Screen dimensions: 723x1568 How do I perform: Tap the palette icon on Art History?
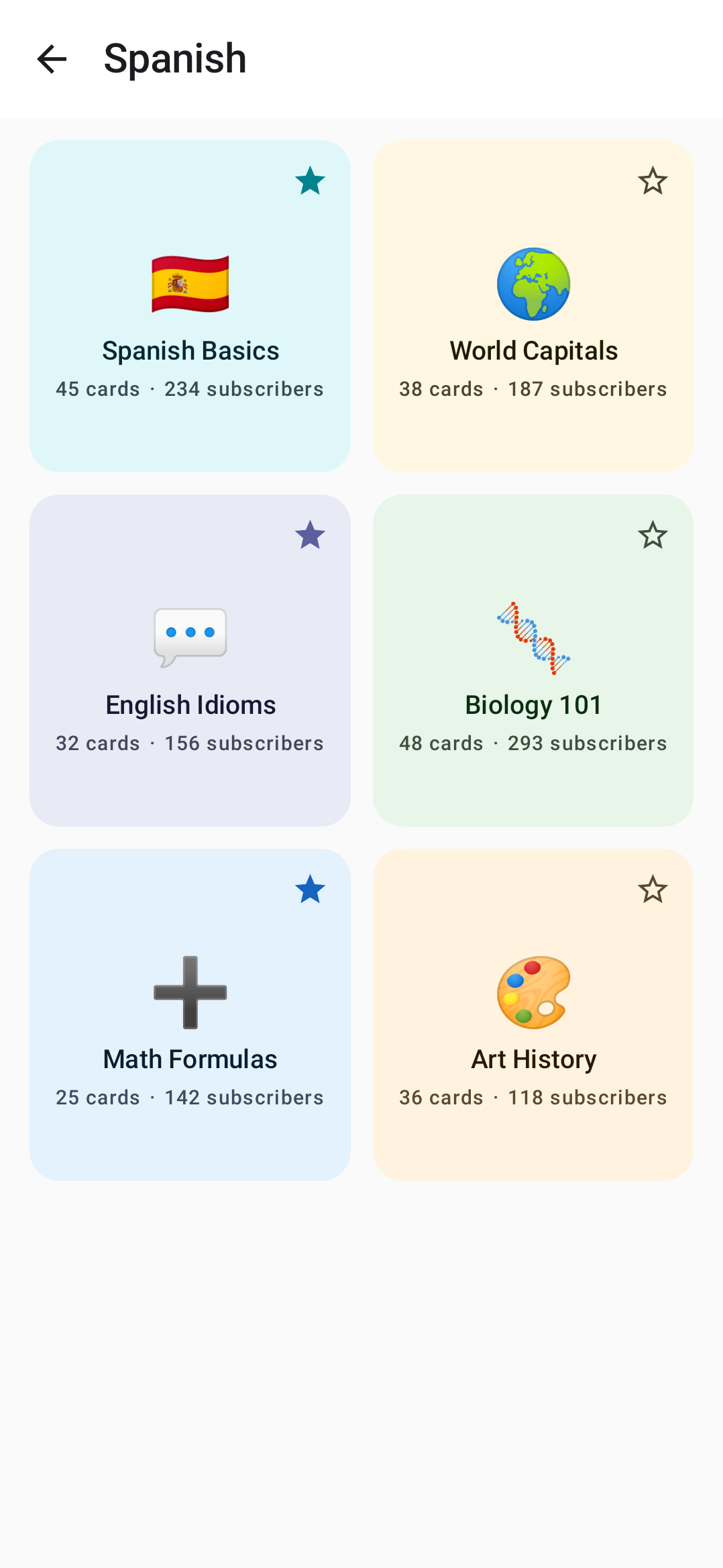pyautogui.click(x=533, y=992)
